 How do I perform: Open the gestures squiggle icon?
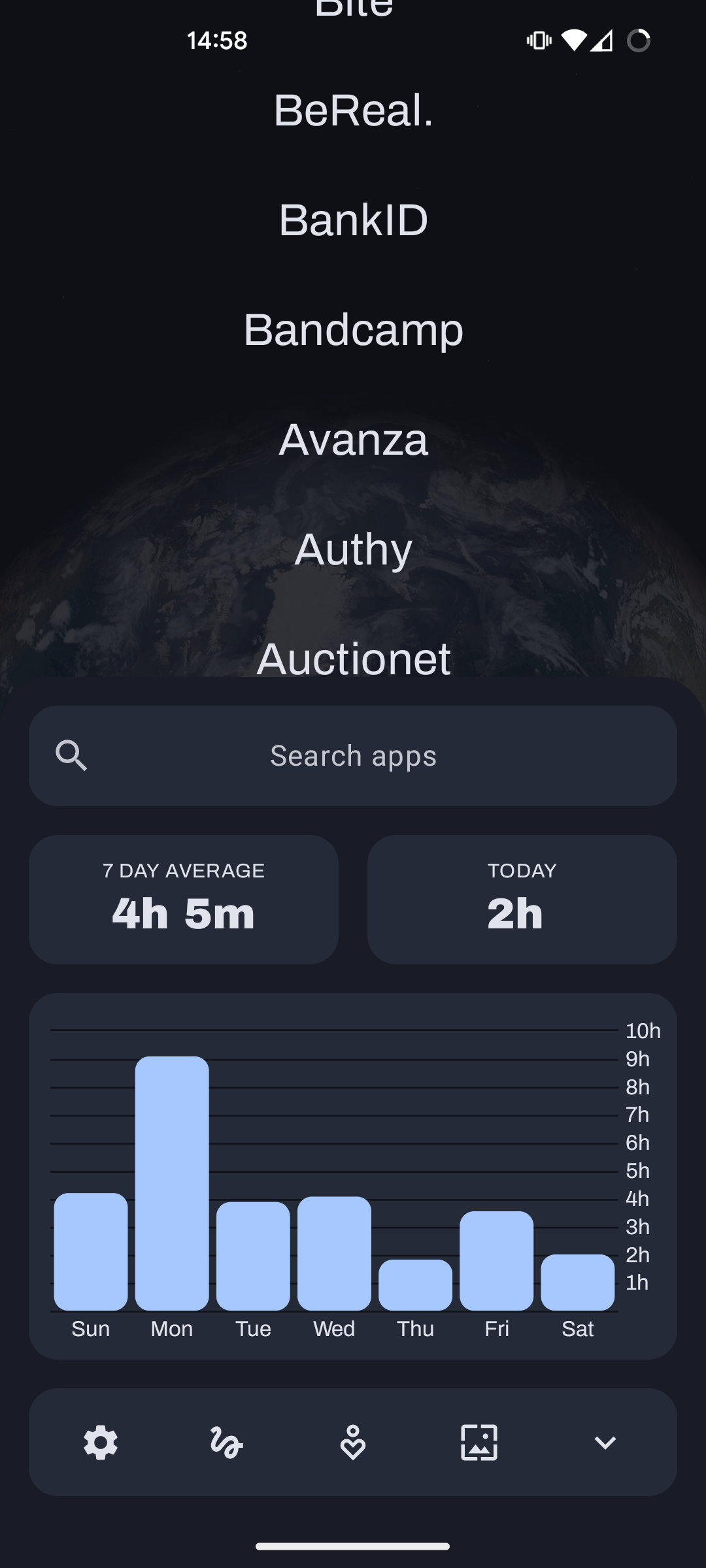click(226, 1443)
